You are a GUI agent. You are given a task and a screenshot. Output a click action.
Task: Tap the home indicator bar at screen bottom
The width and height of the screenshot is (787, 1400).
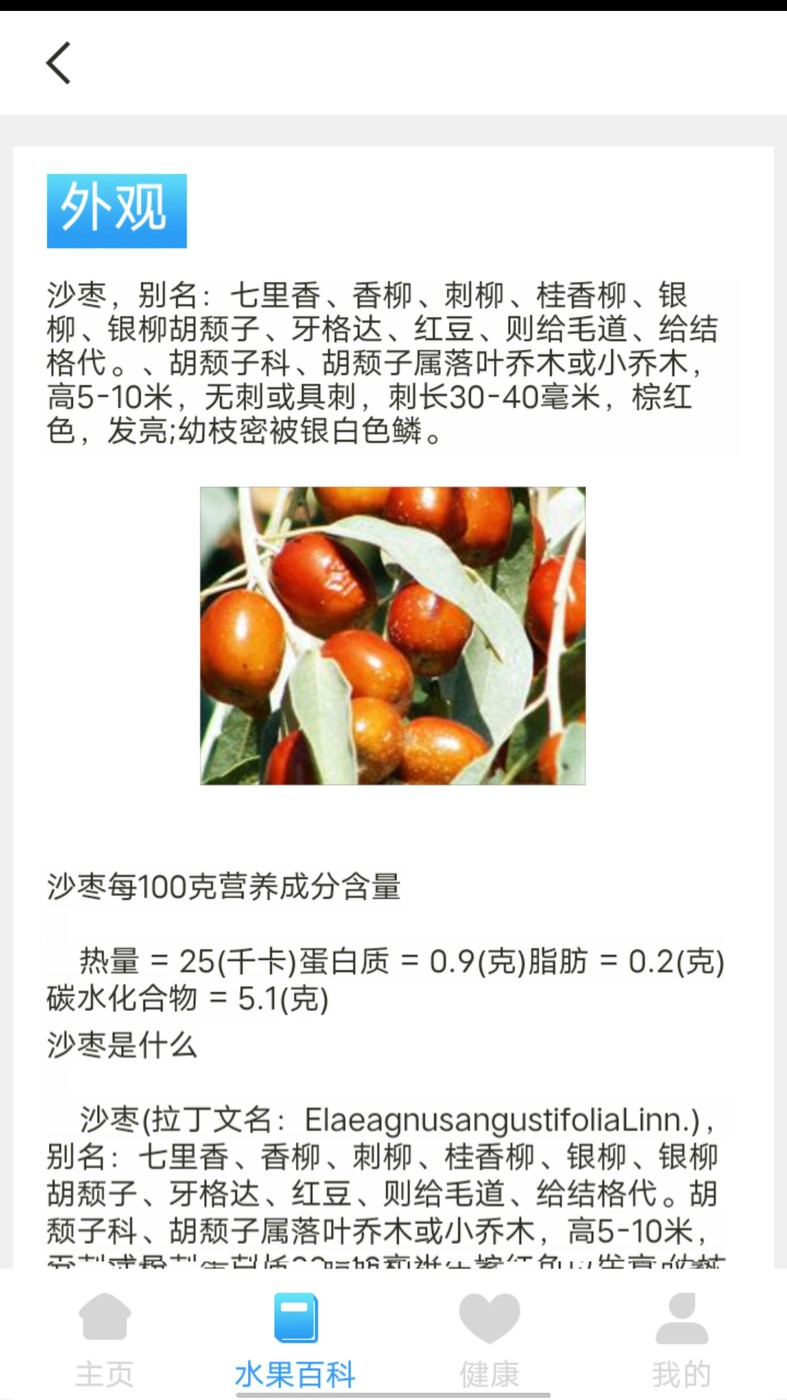[393, 1393]
